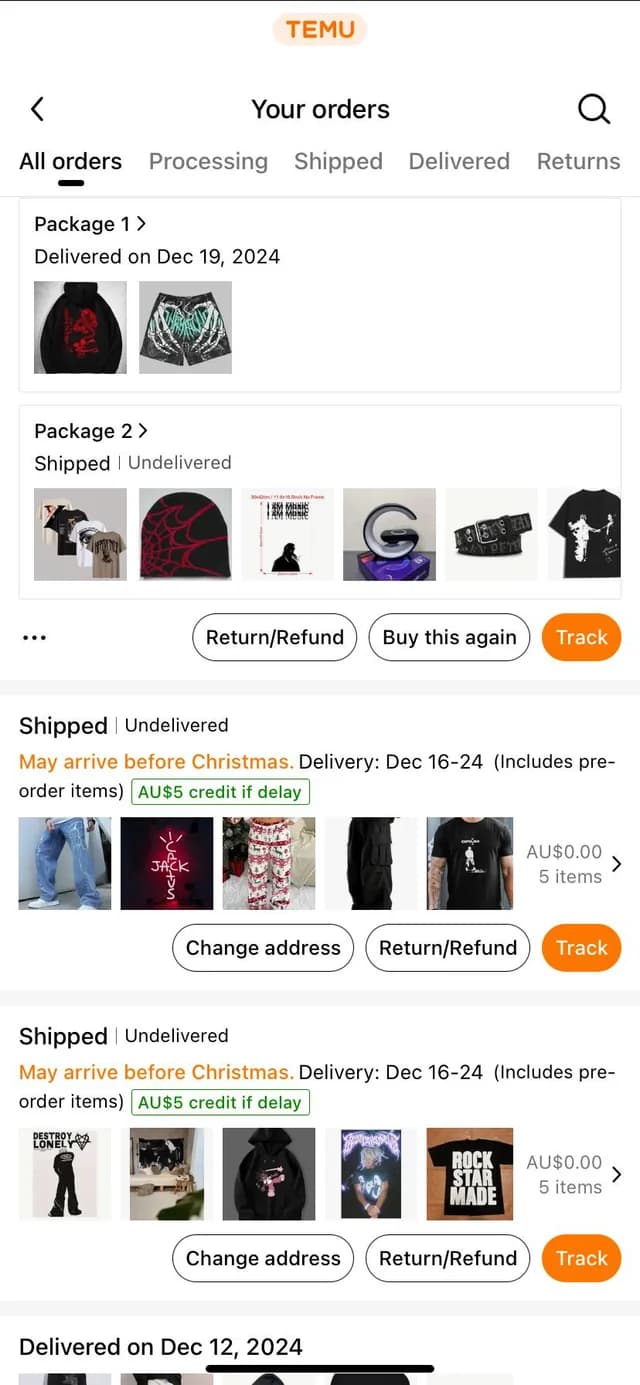The image size is (640, 1385).
Task: Open the Returns tab
Action: (578, 161)
